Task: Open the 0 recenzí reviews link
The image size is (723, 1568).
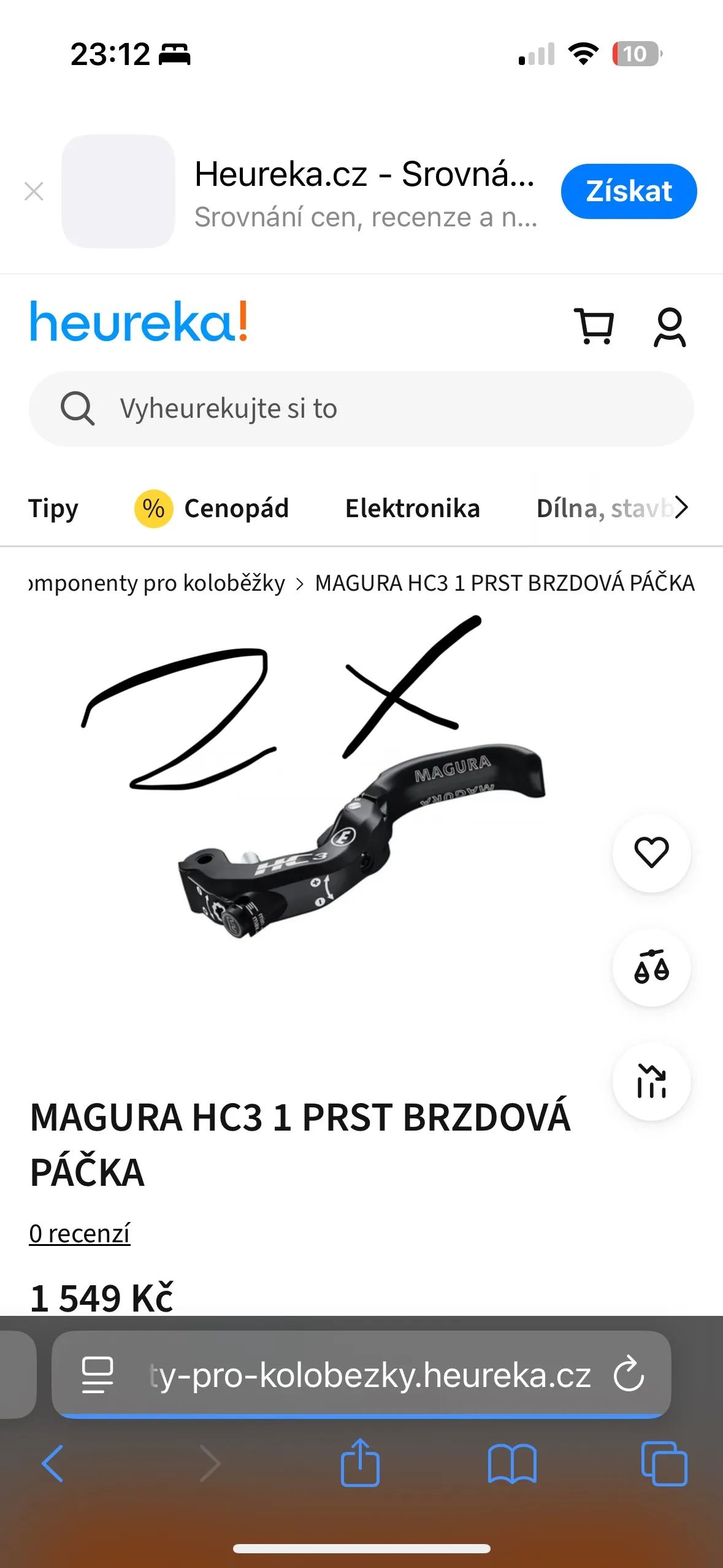Action: tap(80, 1233)
